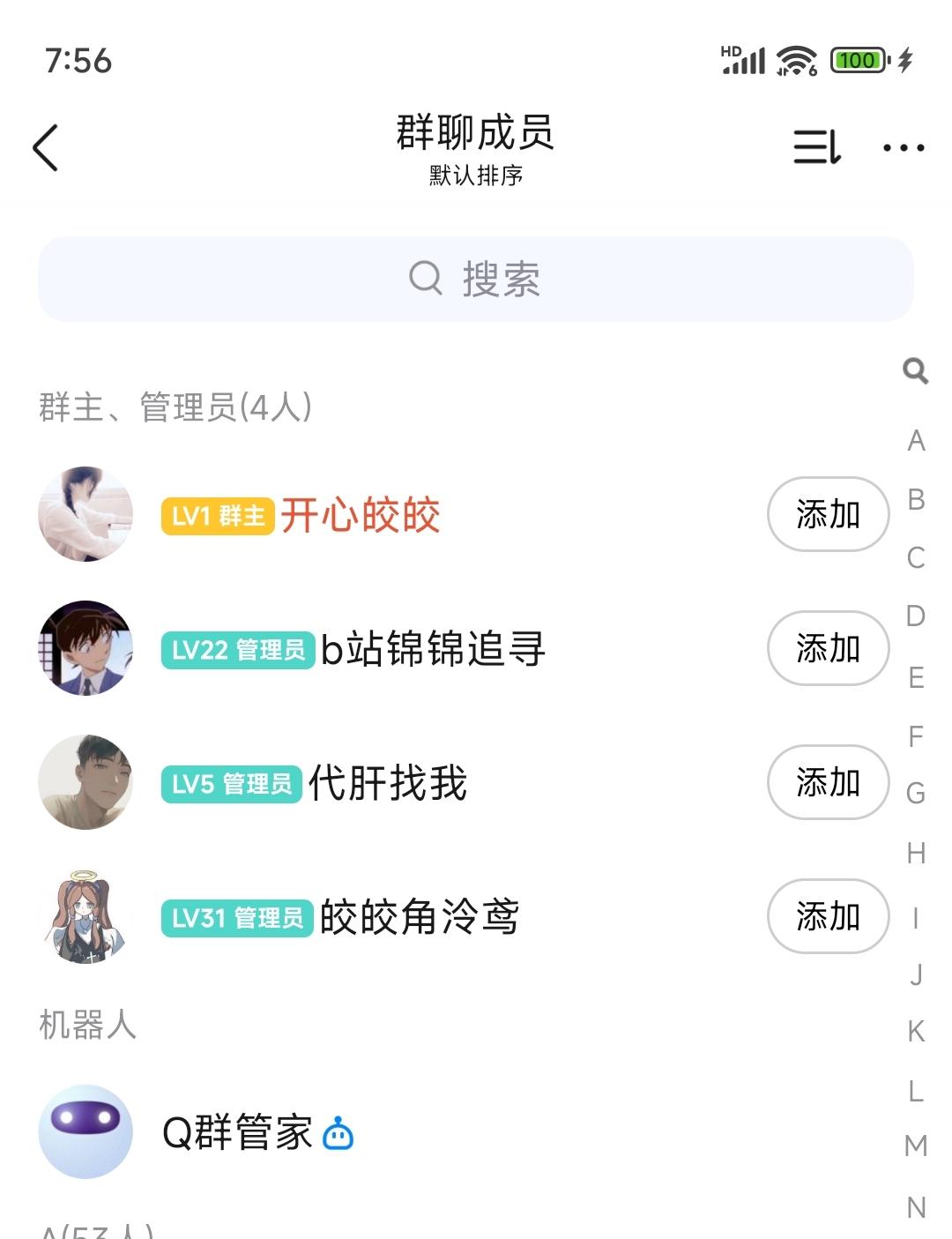The width and height of the screenshot is (952, 1239).
Task: Open the sort order options icon
Action: point(817,147)
